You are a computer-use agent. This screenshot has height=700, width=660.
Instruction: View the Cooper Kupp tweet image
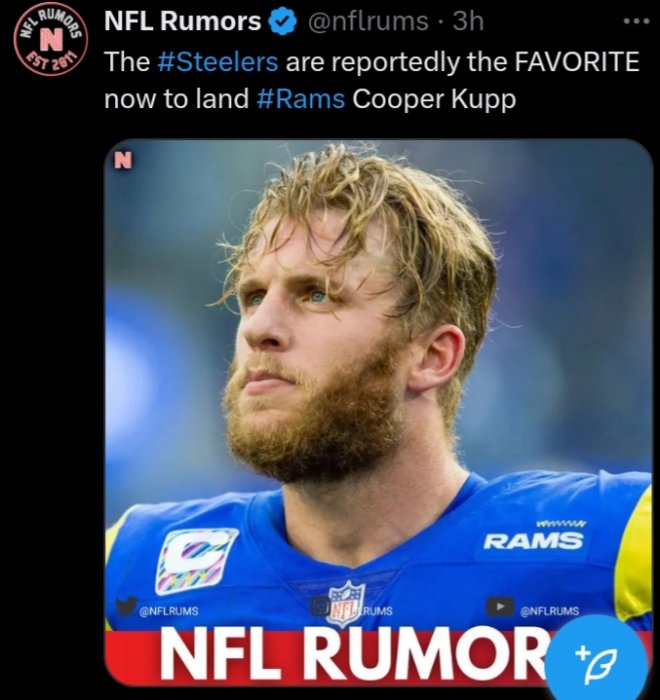[x=378, y=380]
